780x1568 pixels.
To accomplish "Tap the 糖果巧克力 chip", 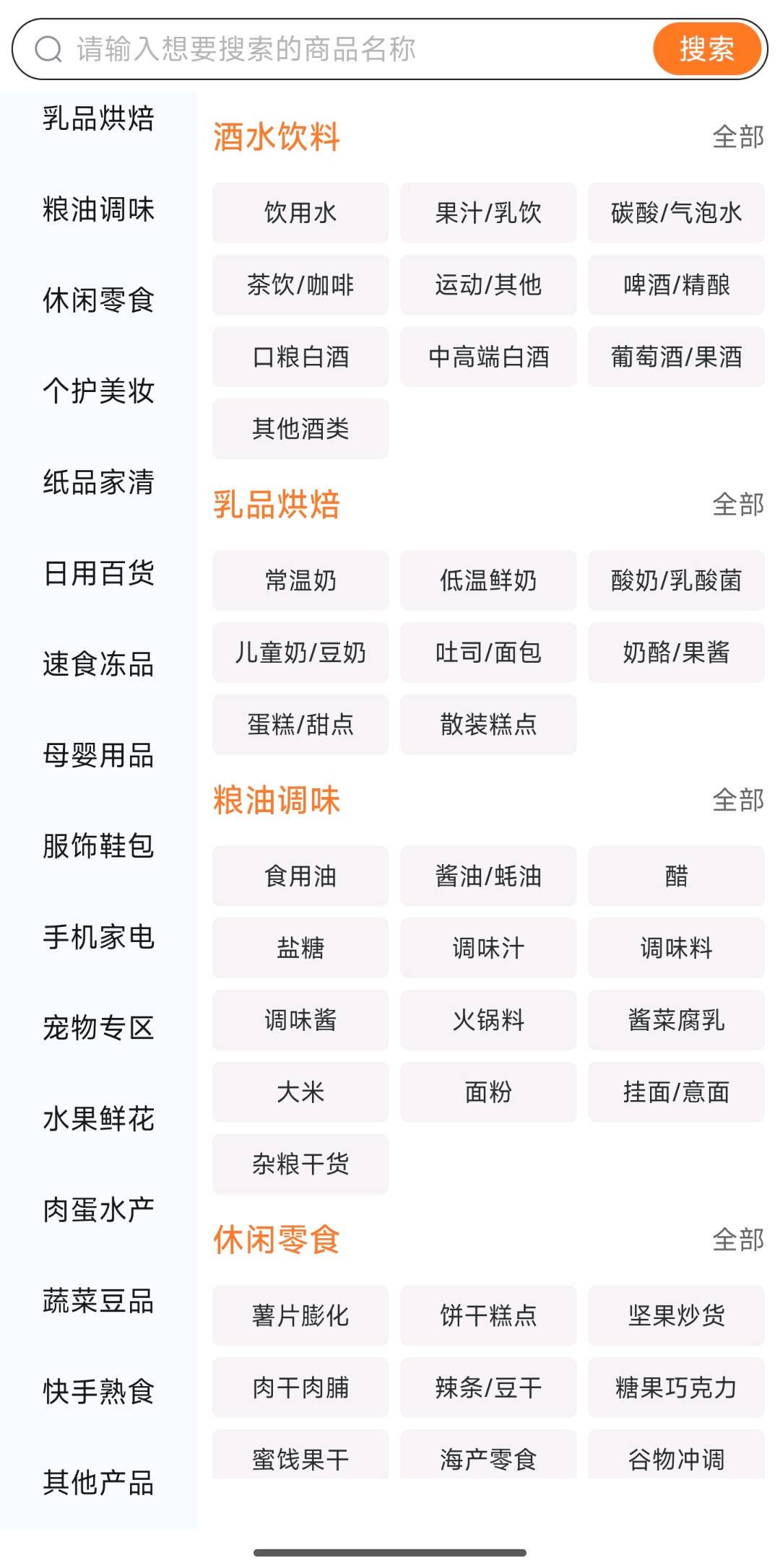I will click(x=676, y=1388).
